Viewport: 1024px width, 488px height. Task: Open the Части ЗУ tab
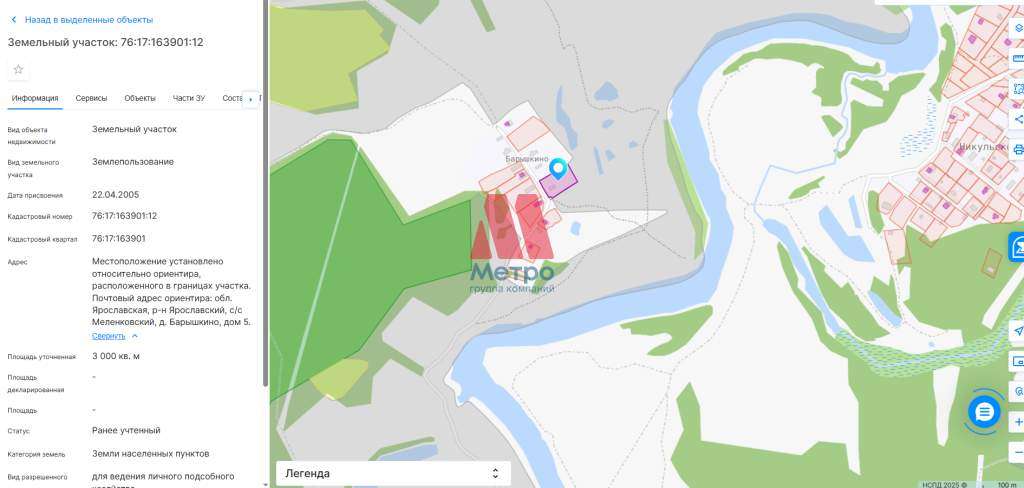[188, 98]
